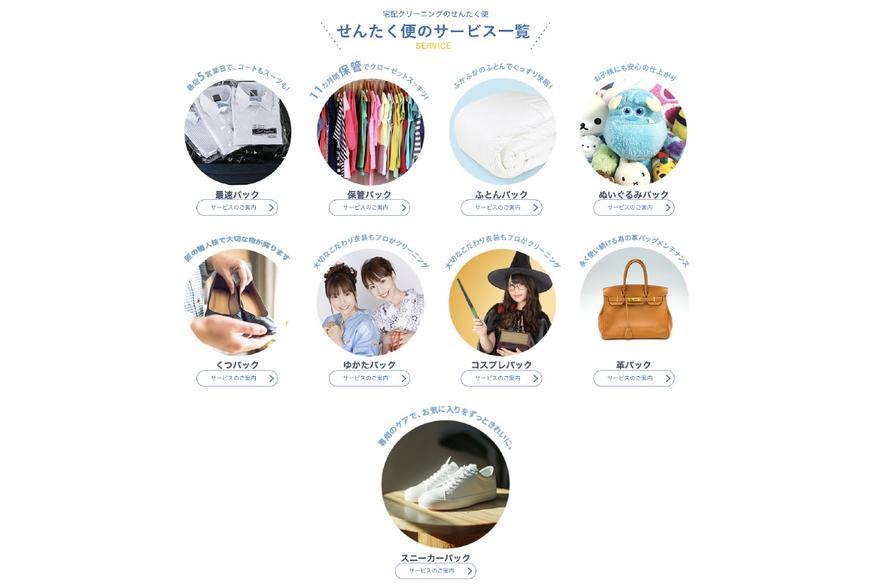891x588 pixels.
Task: Select the ふとんパック futon image
Action: (x=501, y=132)
